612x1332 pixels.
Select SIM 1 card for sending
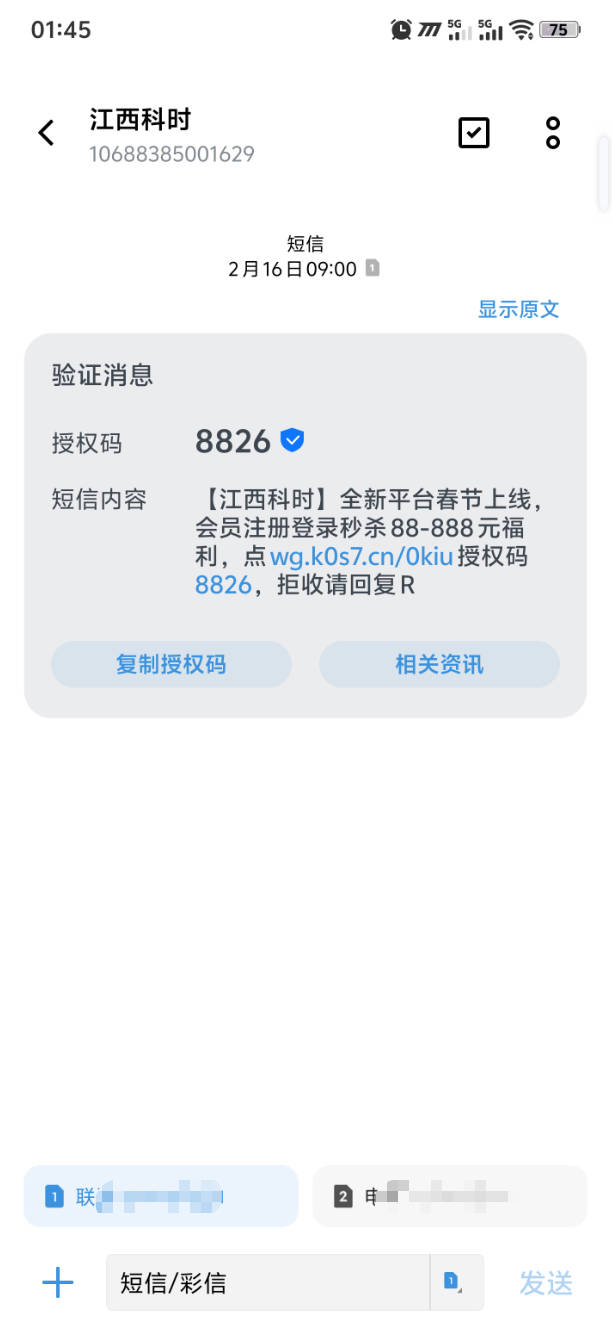pyautogui.click(x=161, y=1196)
